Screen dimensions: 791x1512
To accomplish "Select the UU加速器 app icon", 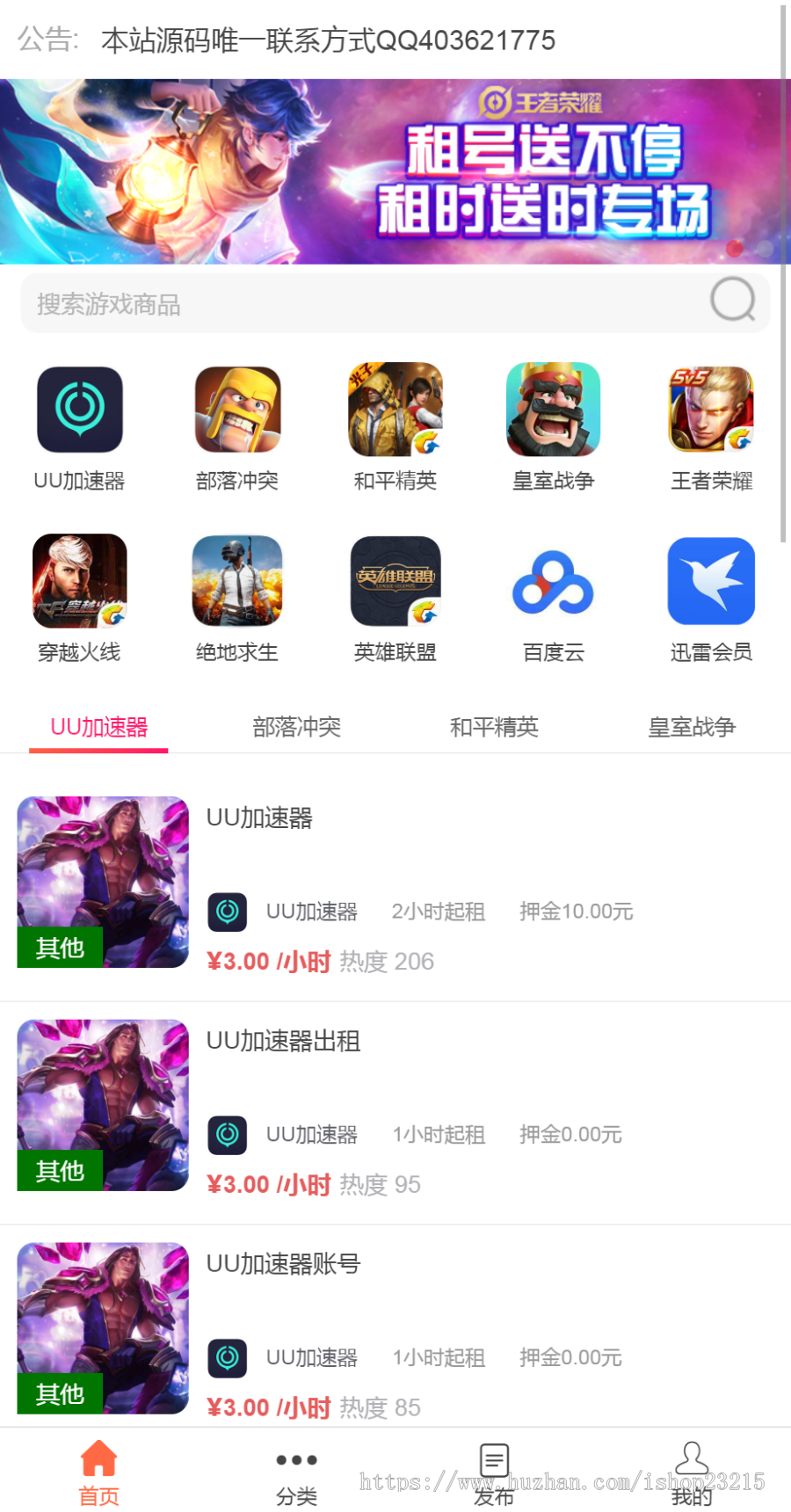I will [x=78, y=408].
